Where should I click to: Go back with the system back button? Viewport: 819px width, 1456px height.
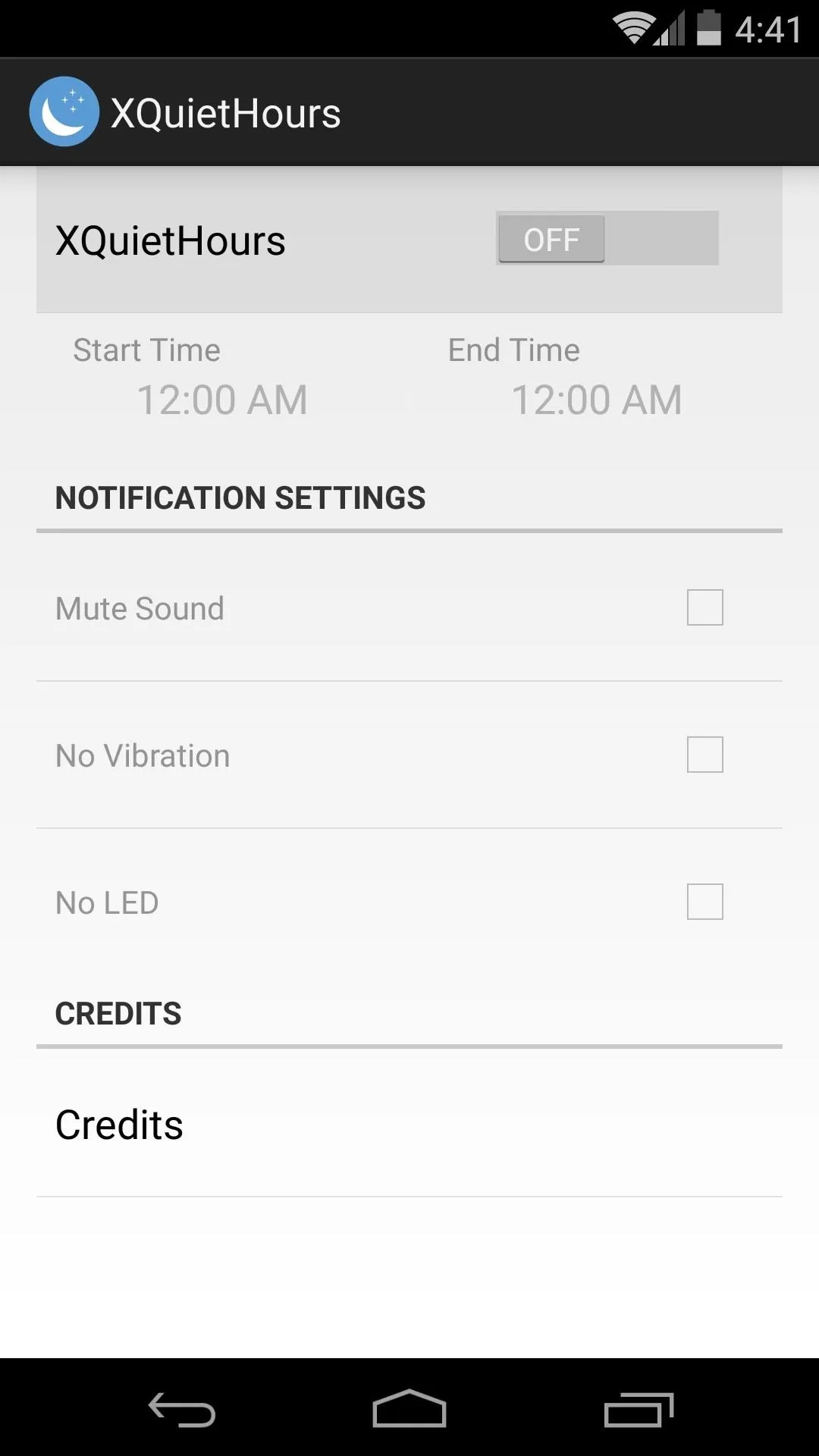tap(181, 1409)
